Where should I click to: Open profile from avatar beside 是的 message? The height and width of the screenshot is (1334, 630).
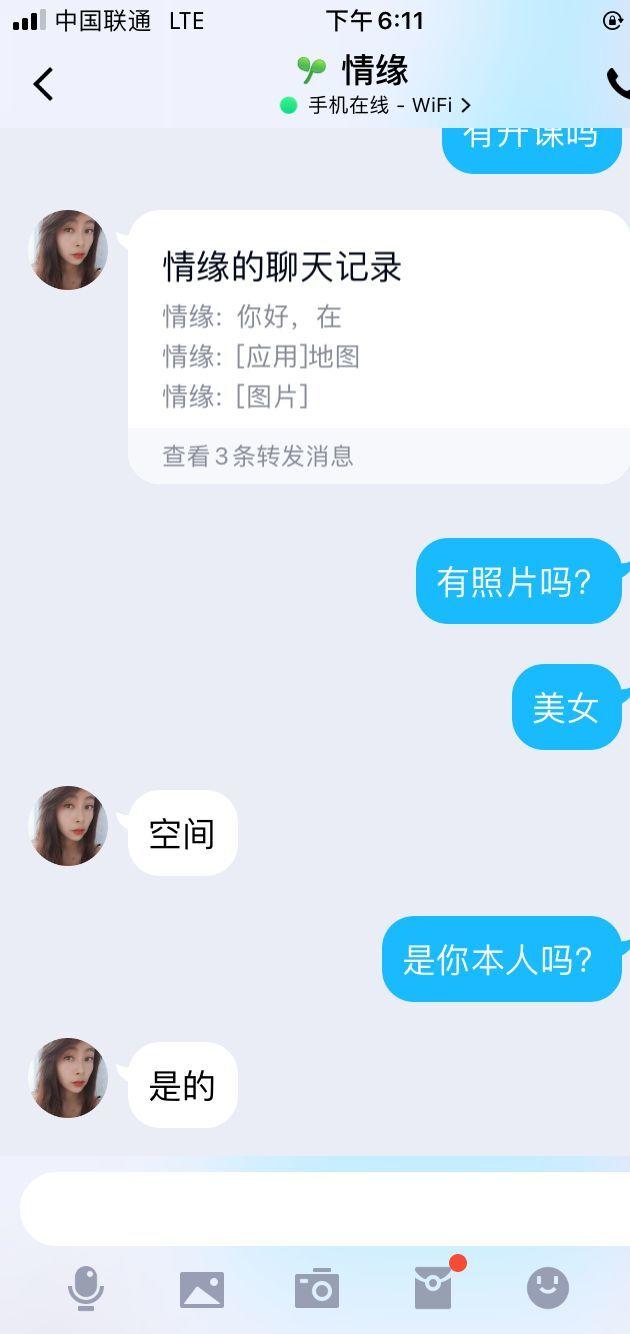pyautogui.click(x=68, y=1078)
